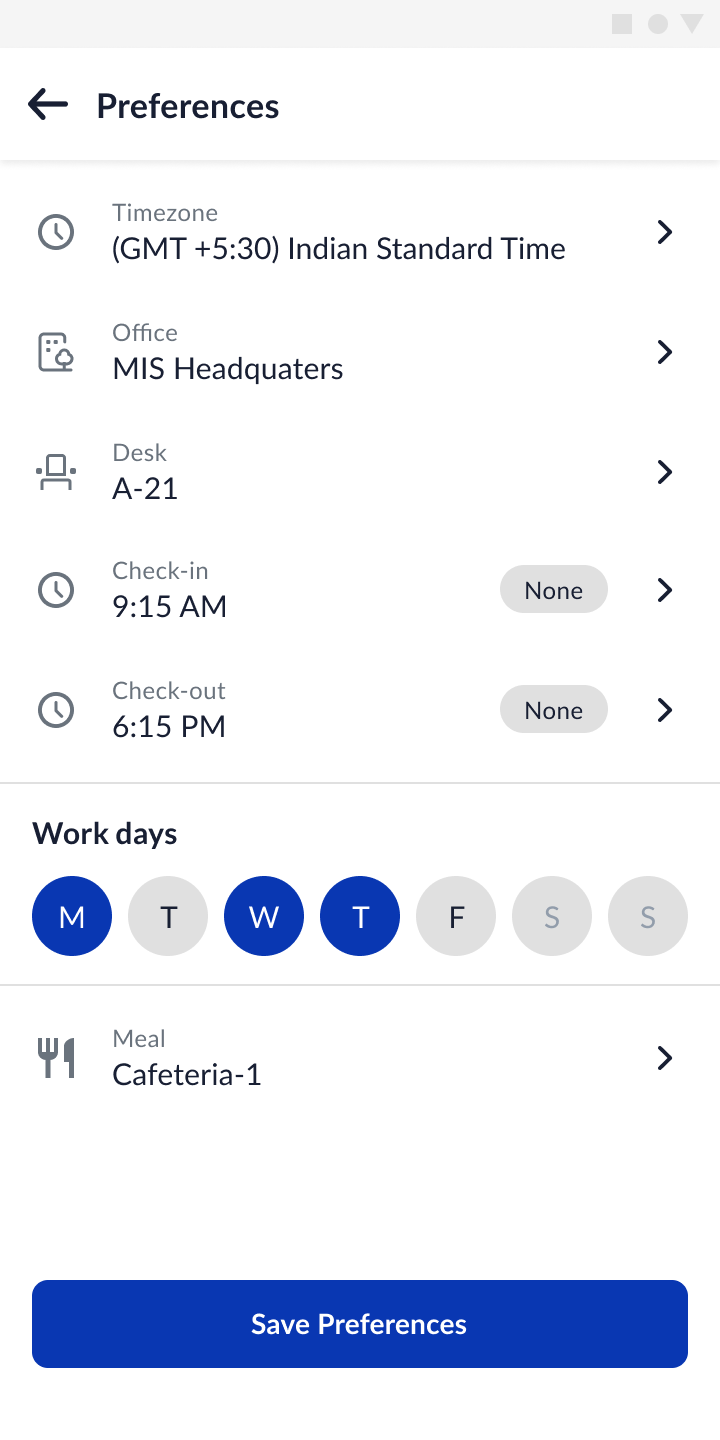Tap the Save Preferences button

coord(360,1324)
